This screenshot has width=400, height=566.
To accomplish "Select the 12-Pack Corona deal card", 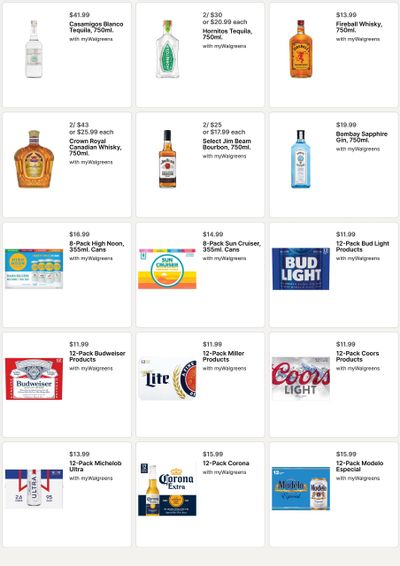I will 200,495.
